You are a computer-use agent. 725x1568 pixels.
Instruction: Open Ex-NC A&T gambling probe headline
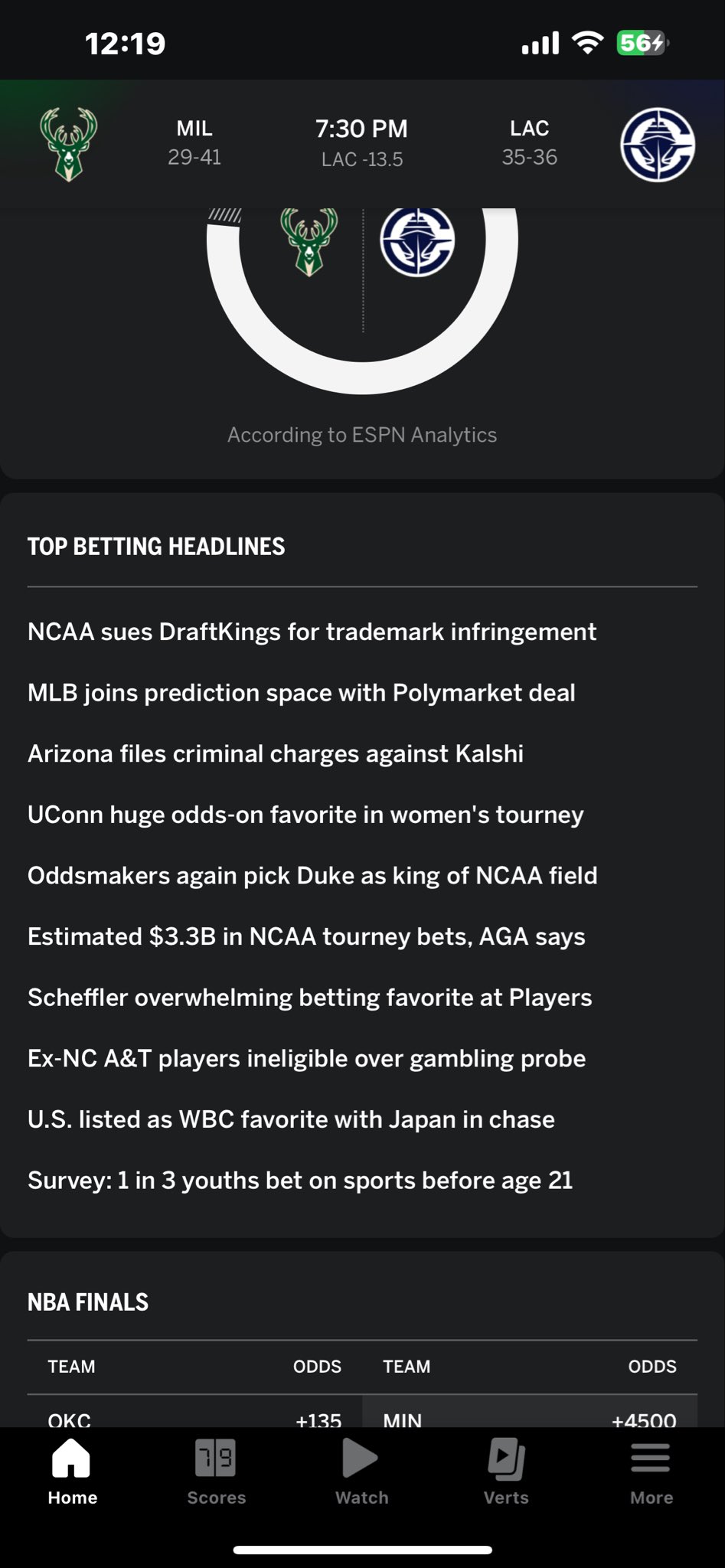[x=306, y=1058]
